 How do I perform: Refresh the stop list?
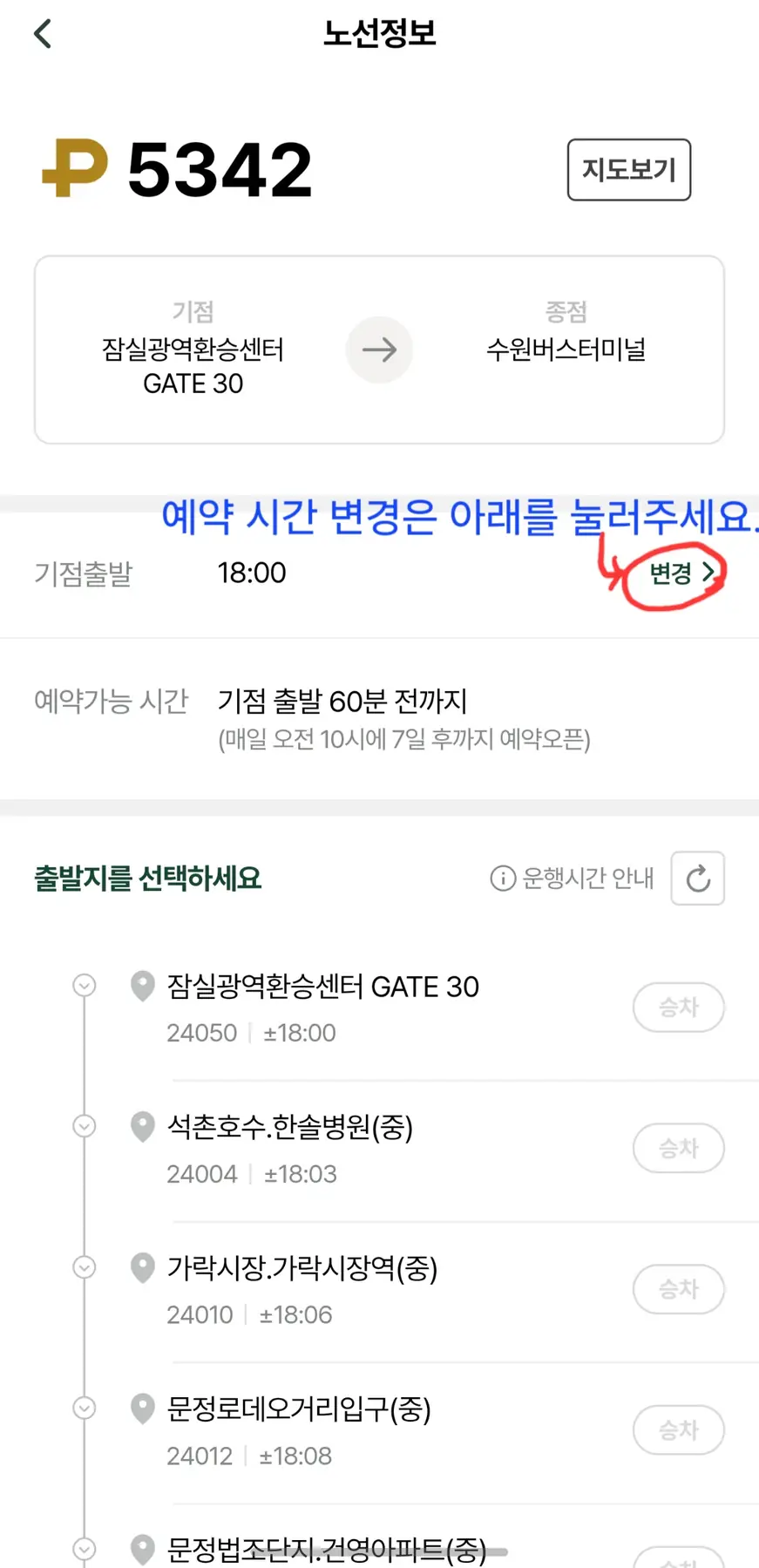[x=697, y=879]
